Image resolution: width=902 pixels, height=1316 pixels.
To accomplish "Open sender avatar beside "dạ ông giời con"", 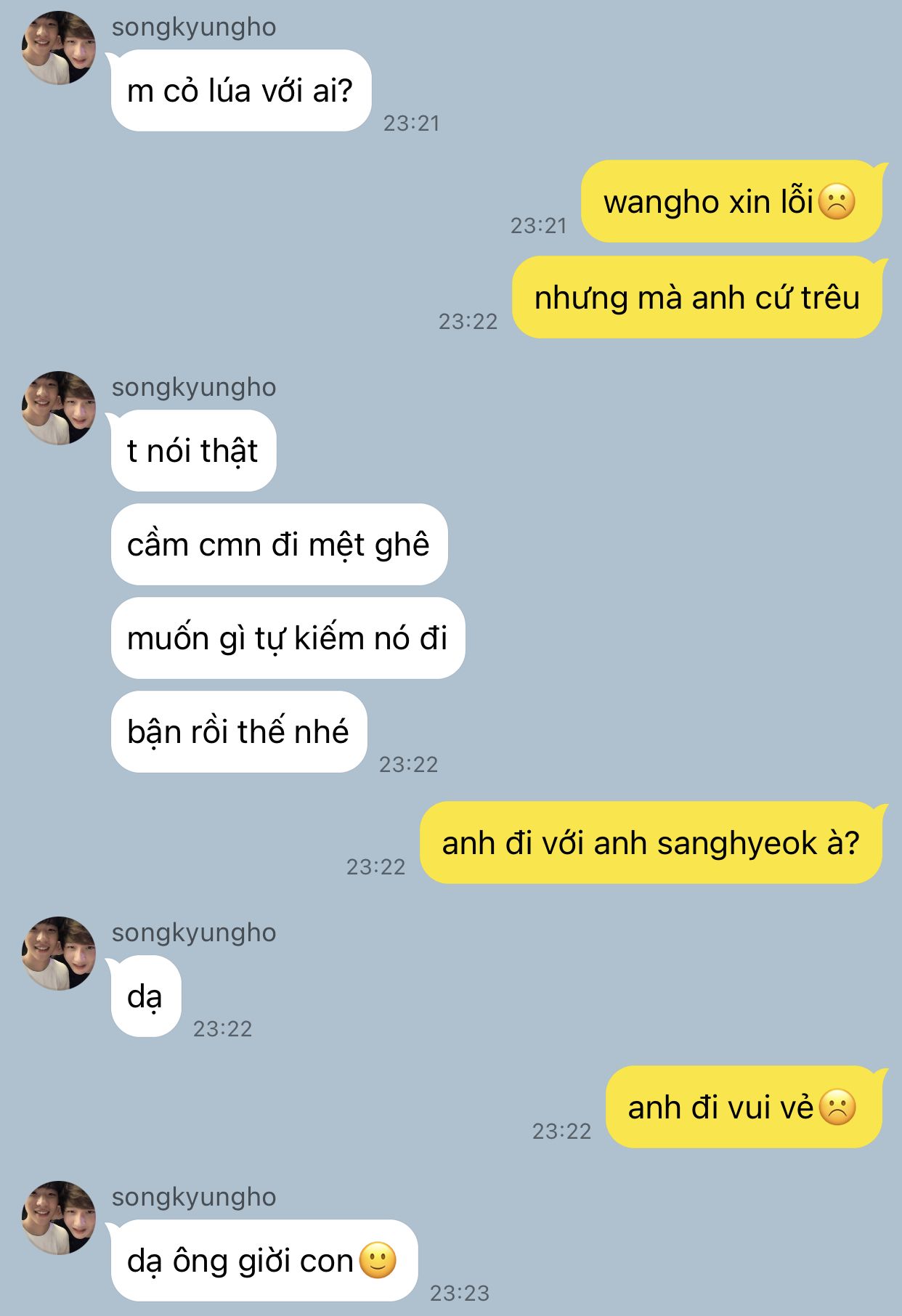I will [59, 1217].
